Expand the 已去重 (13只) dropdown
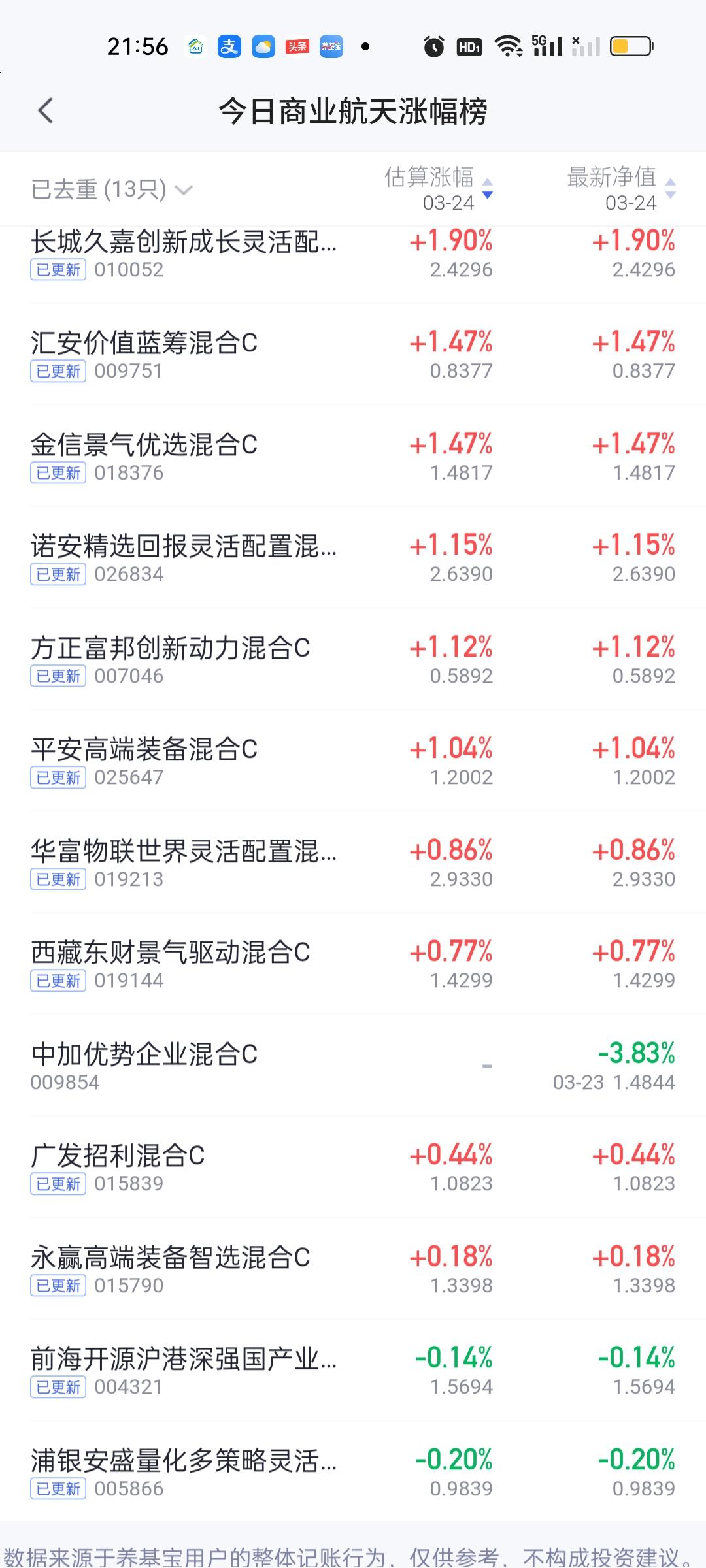This screenshot has height=1568, width=706. (x=112, y=190)
